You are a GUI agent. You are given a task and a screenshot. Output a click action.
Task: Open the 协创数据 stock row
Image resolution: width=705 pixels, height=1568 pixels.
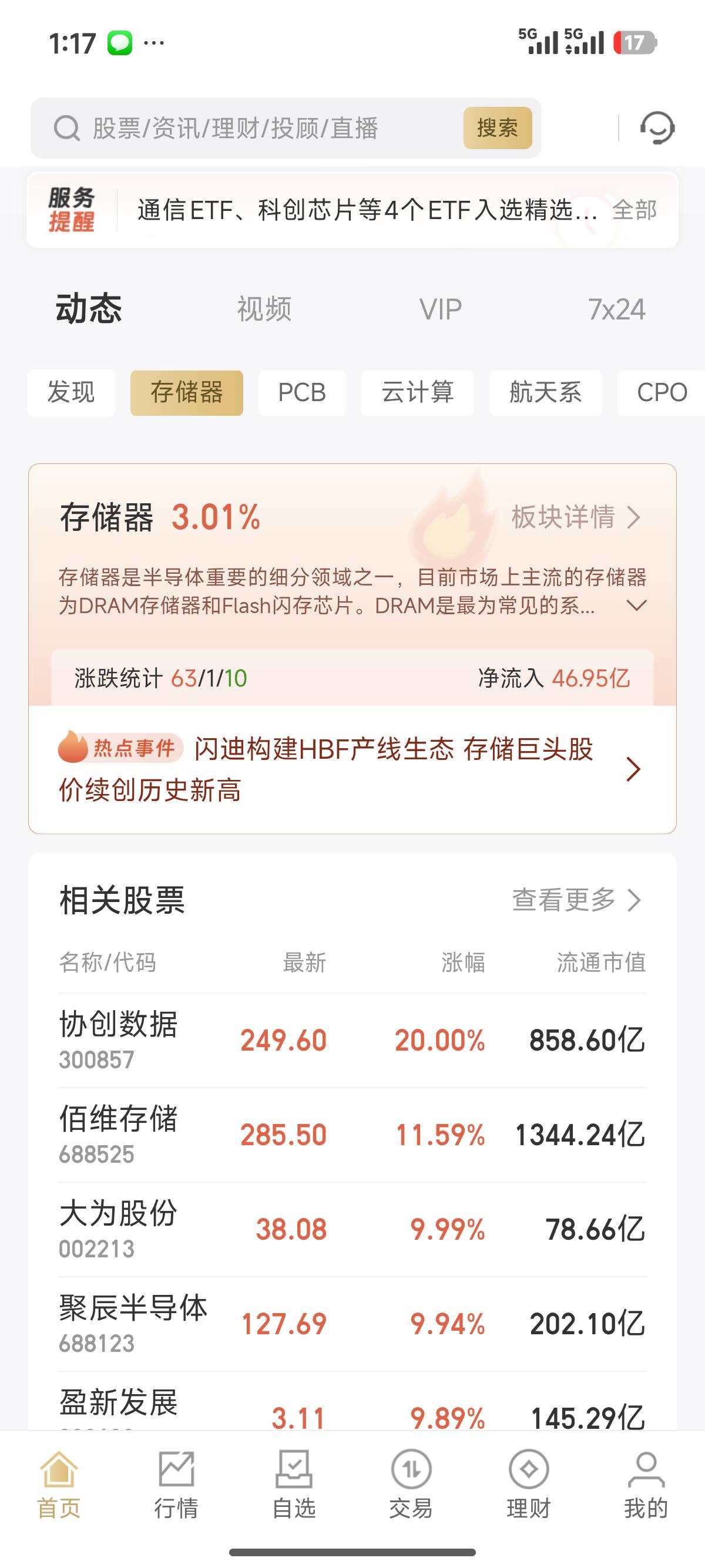click(352, 1039)
